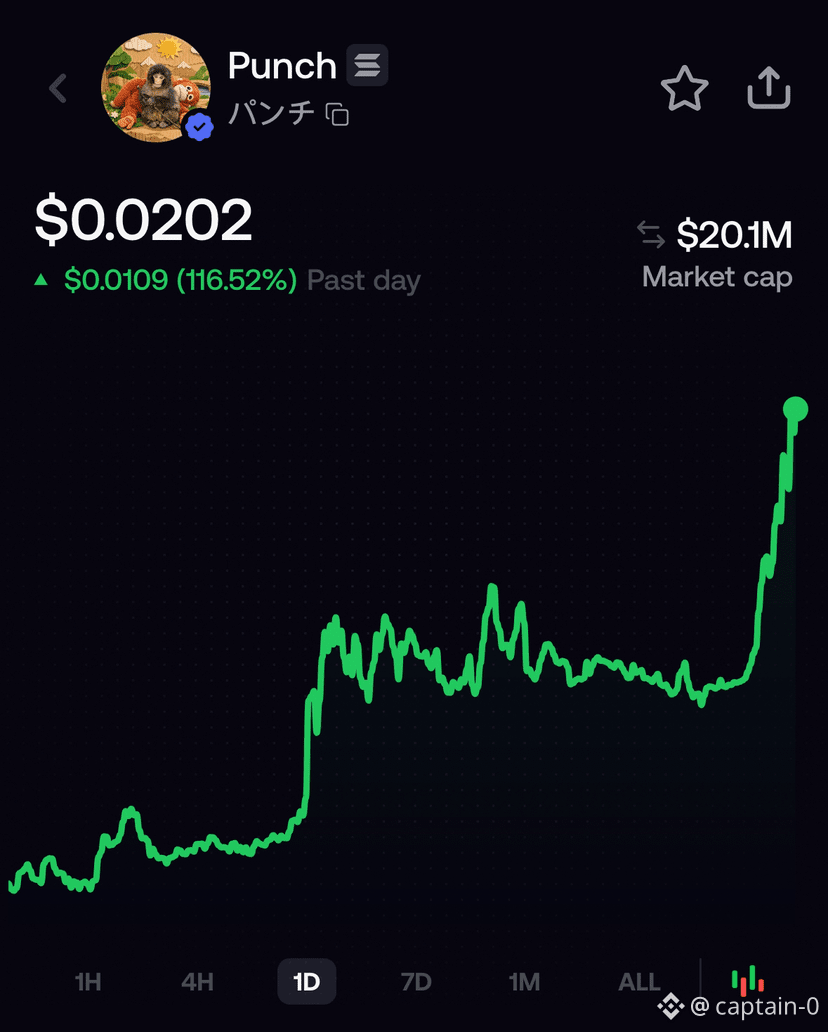
Task: Switch to the 1M chart range
Action: pos(524,982)
